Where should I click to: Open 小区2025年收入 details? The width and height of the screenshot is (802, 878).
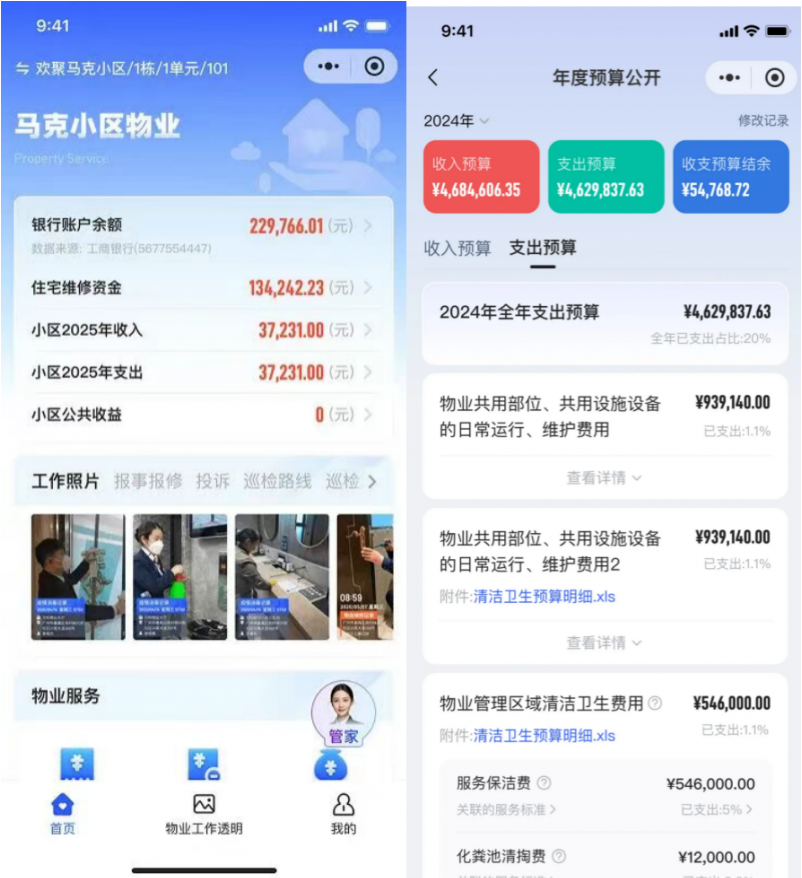tap(202, 330)
